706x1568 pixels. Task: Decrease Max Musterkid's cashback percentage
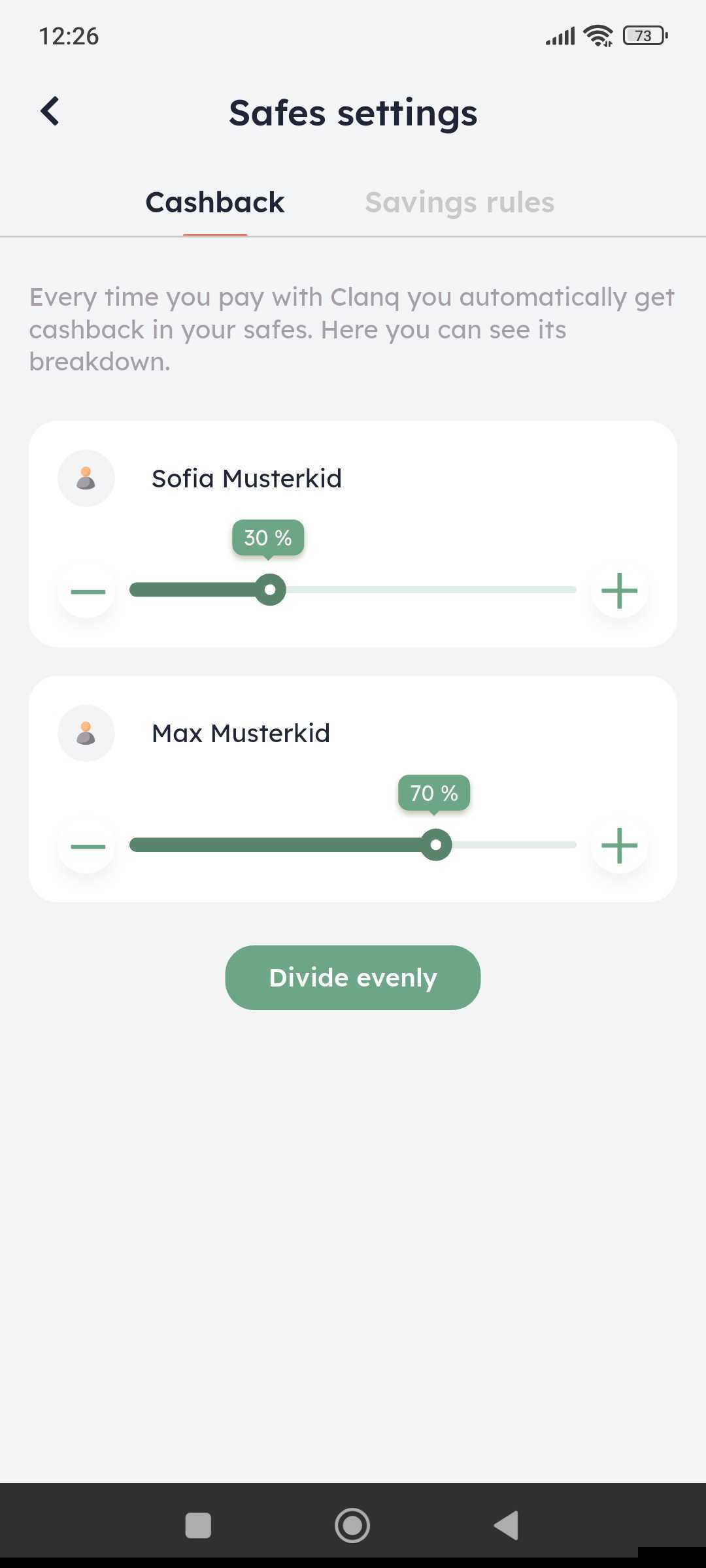click(87, 846)
